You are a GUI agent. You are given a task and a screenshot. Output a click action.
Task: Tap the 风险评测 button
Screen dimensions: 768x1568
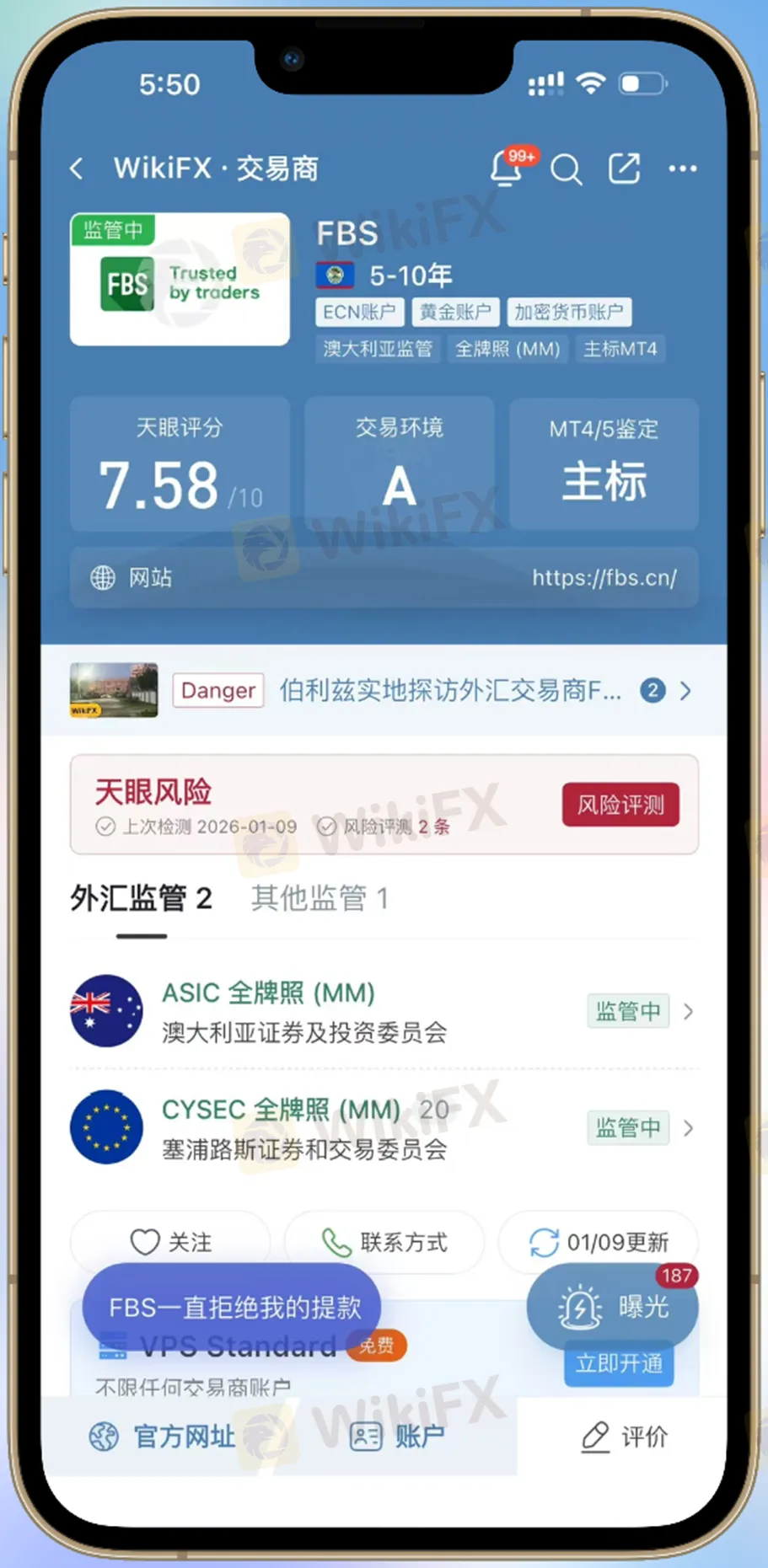point(620,805)
